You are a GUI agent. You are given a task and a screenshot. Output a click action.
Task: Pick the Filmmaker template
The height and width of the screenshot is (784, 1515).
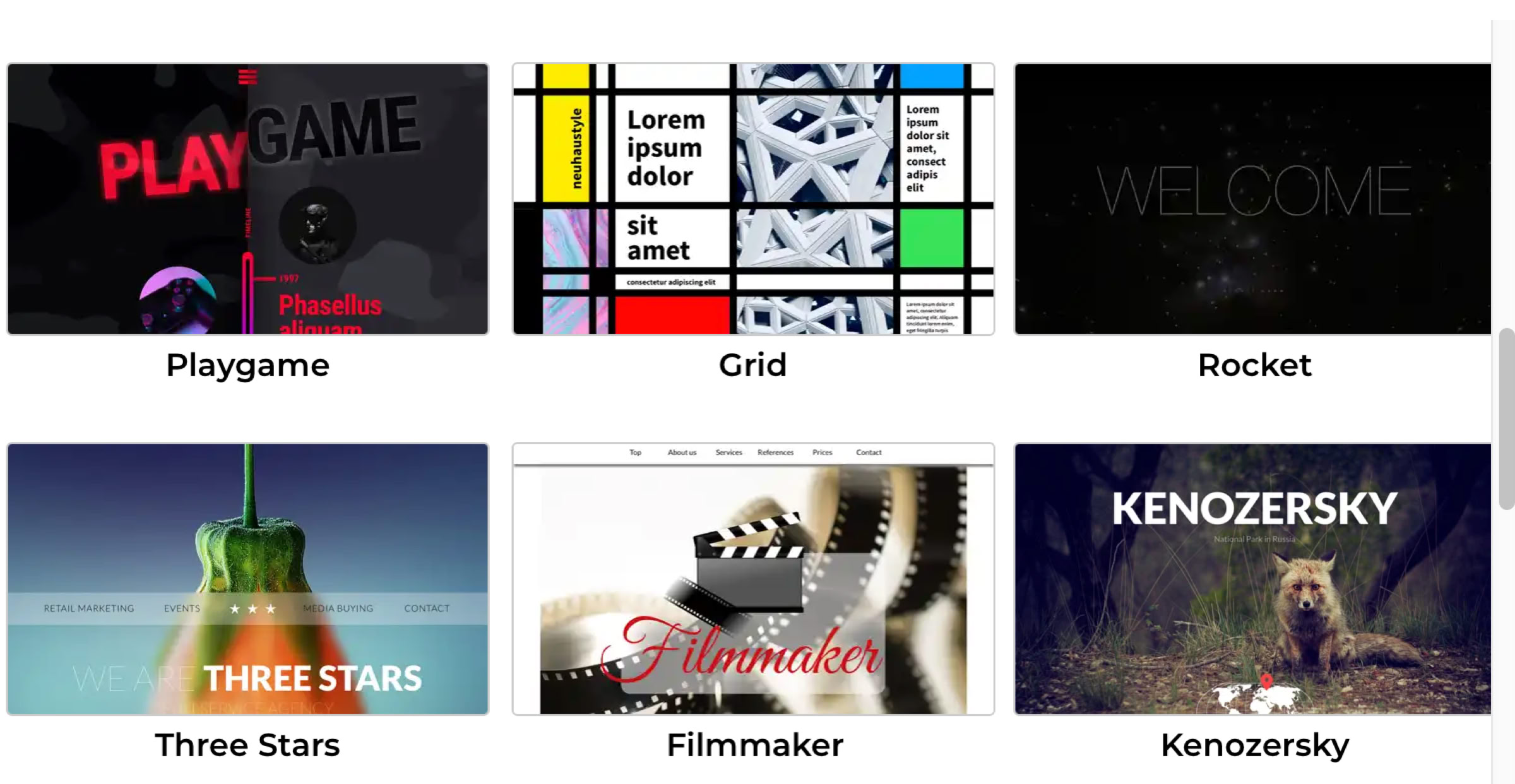(x=753, y=579)
